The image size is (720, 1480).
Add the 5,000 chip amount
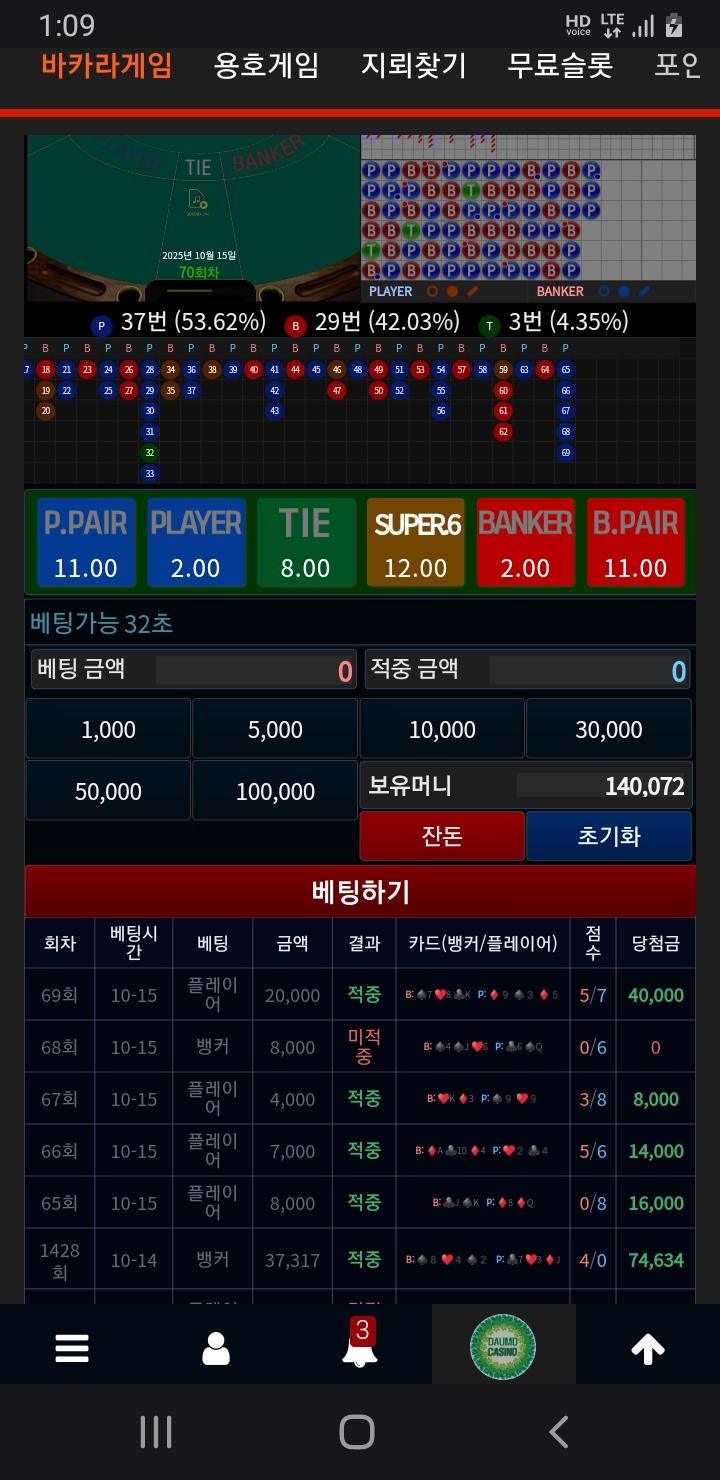tap(275, 729)
